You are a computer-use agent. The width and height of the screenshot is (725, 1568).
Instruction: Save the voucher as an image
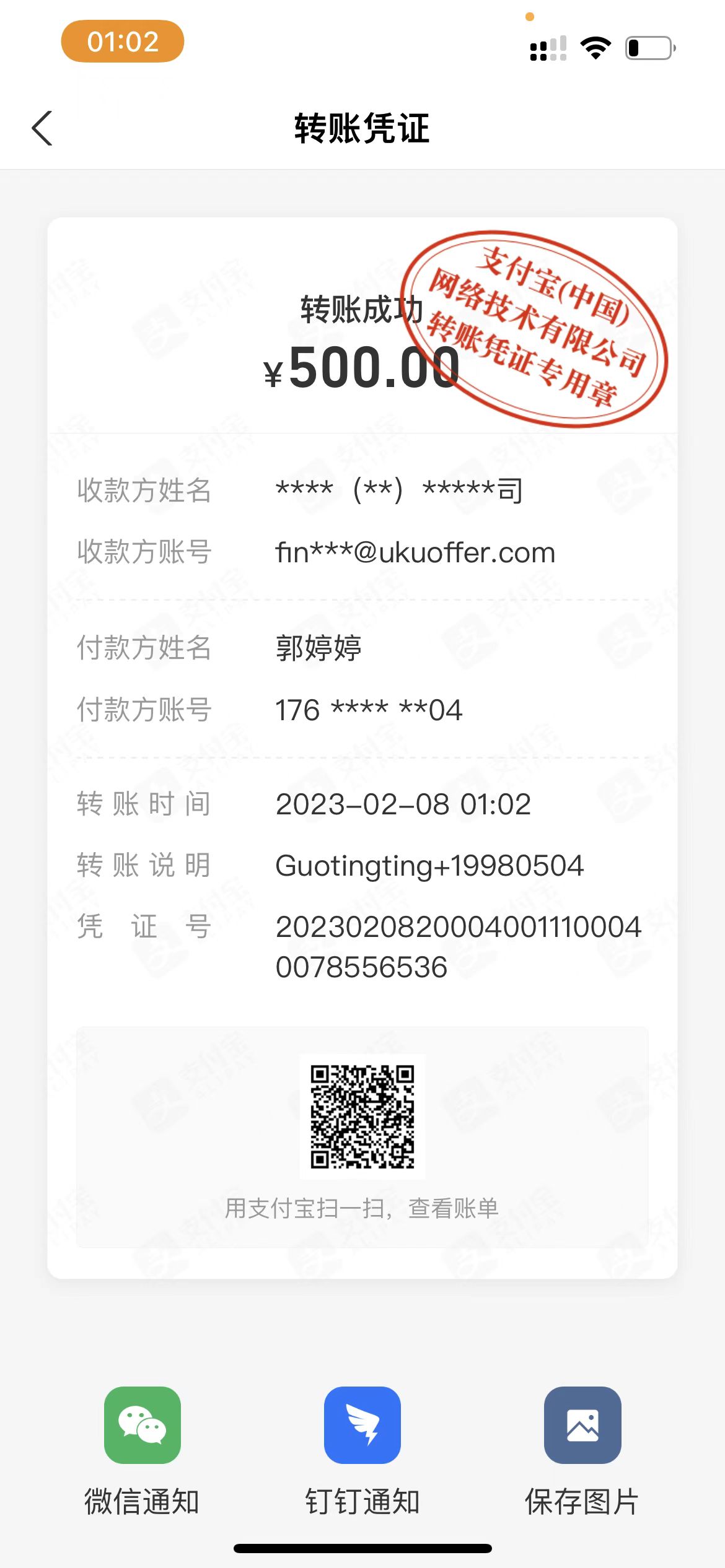tap(582, 1425)
